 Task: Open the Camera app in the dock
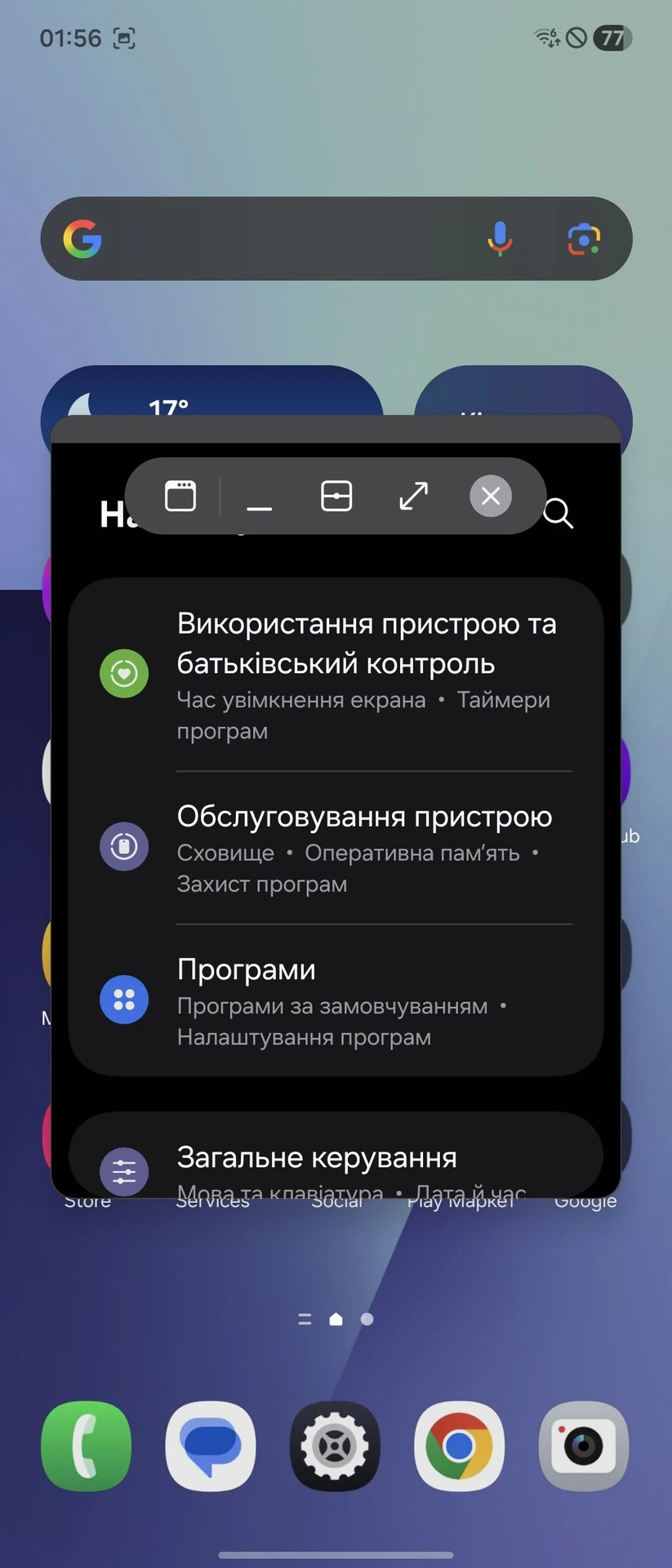tap(584, 1446)
